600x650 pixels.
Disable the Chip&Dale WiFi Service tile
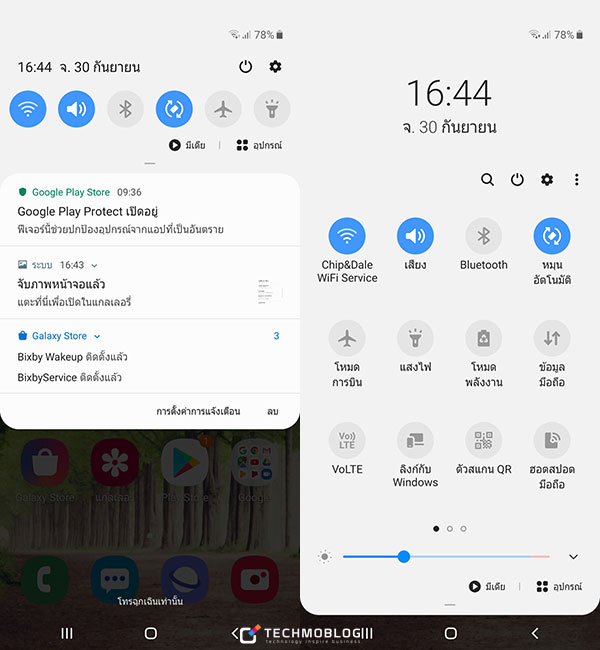pos(347,236)
